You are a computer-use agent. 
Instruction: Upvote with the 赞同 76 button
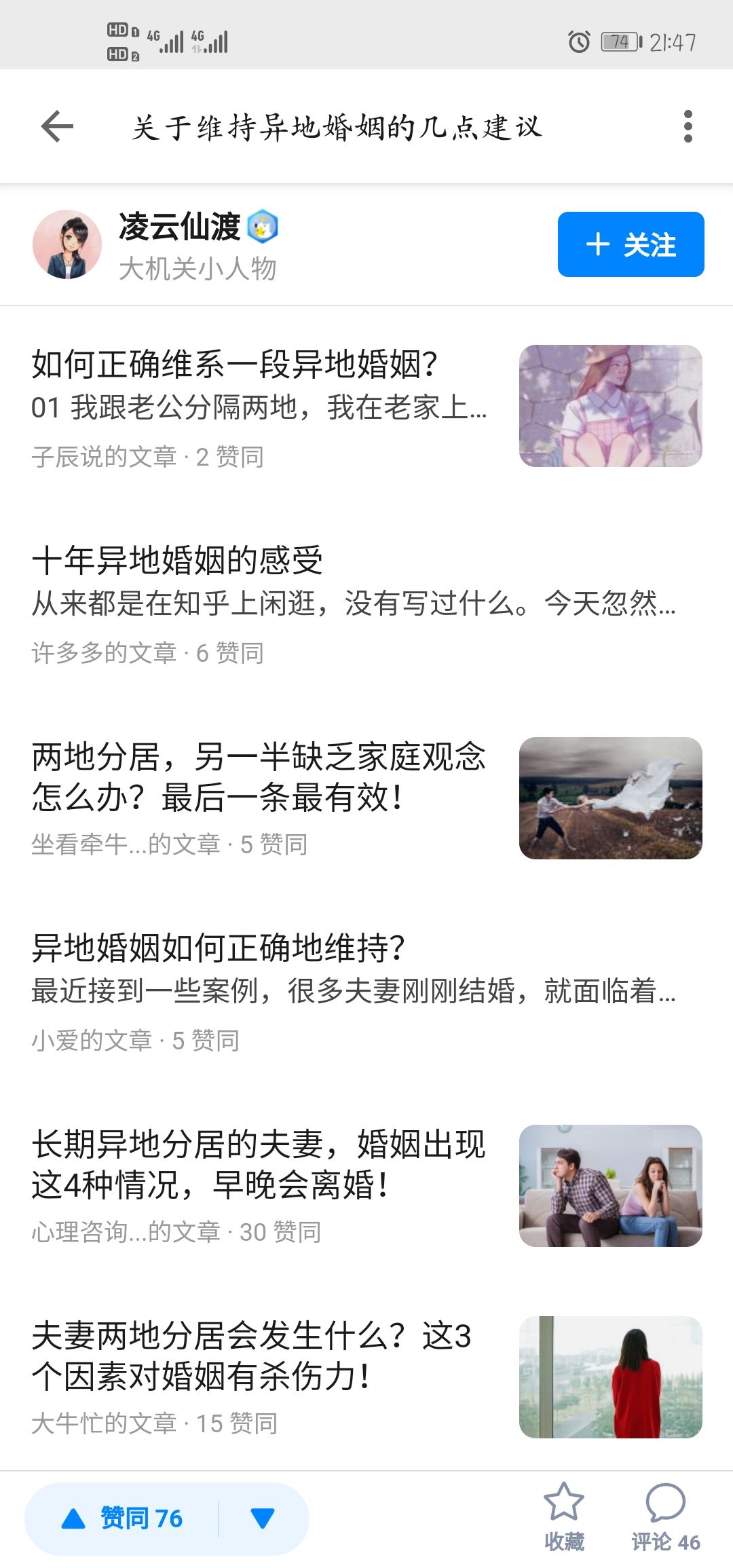[123, 1518]
